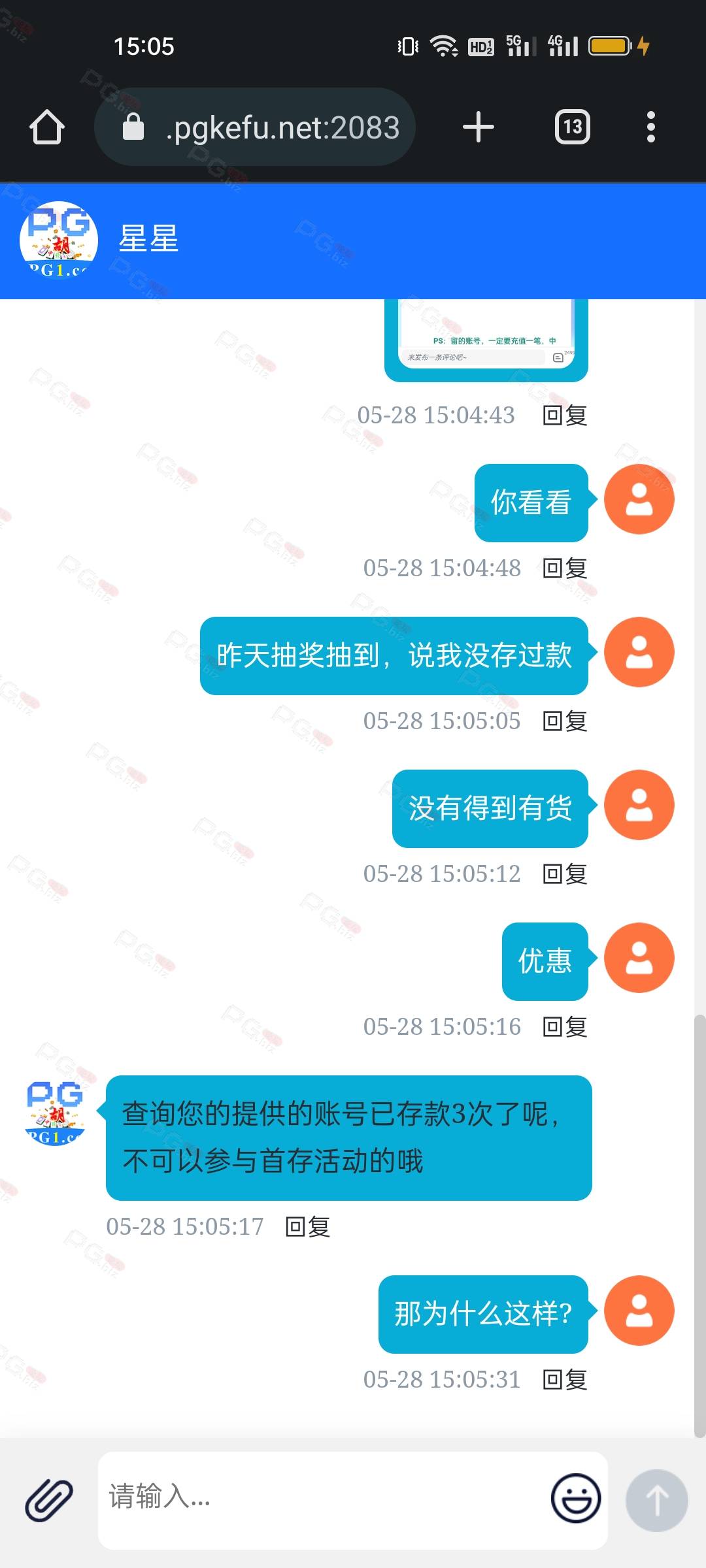Open the browser overflow menu
706x1568 pixels.
[x=650, y=127]
